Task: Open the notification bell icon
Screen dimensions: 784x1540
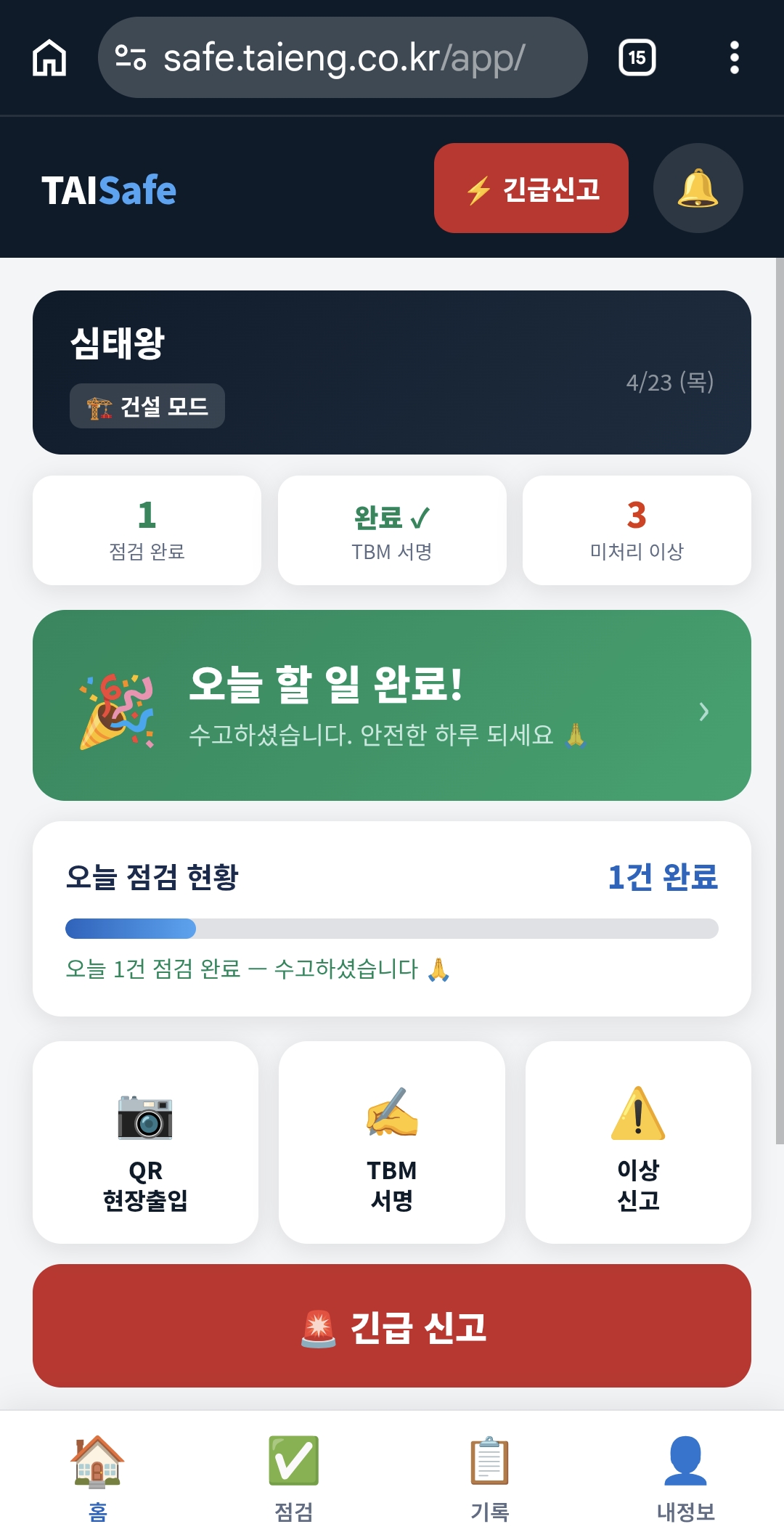Action: coord(698,188)
